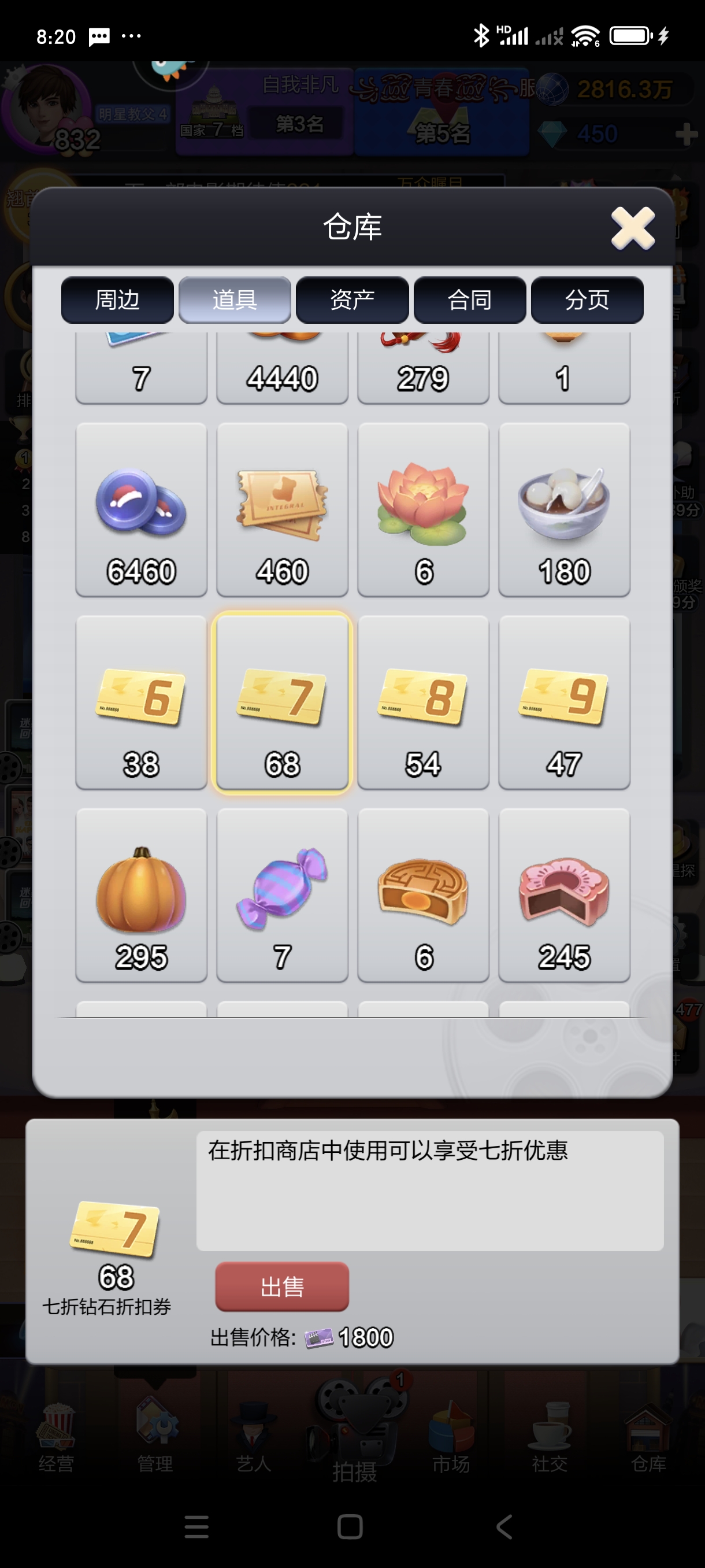
Task: Choose the tangyuan bowl with 180
Action: [564, 509]
